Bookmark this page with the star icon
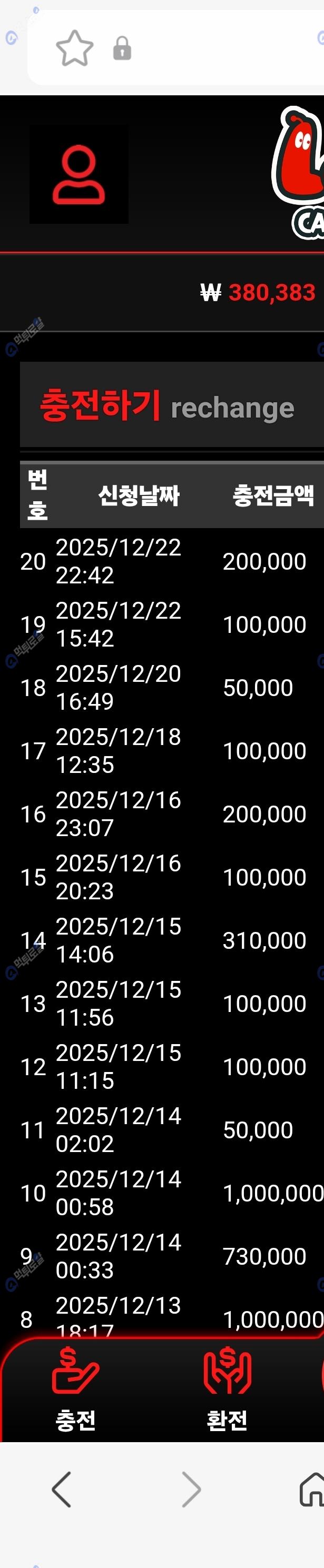Image resolution: width=324 pixels, height=1568 pixels. [74, 48]
